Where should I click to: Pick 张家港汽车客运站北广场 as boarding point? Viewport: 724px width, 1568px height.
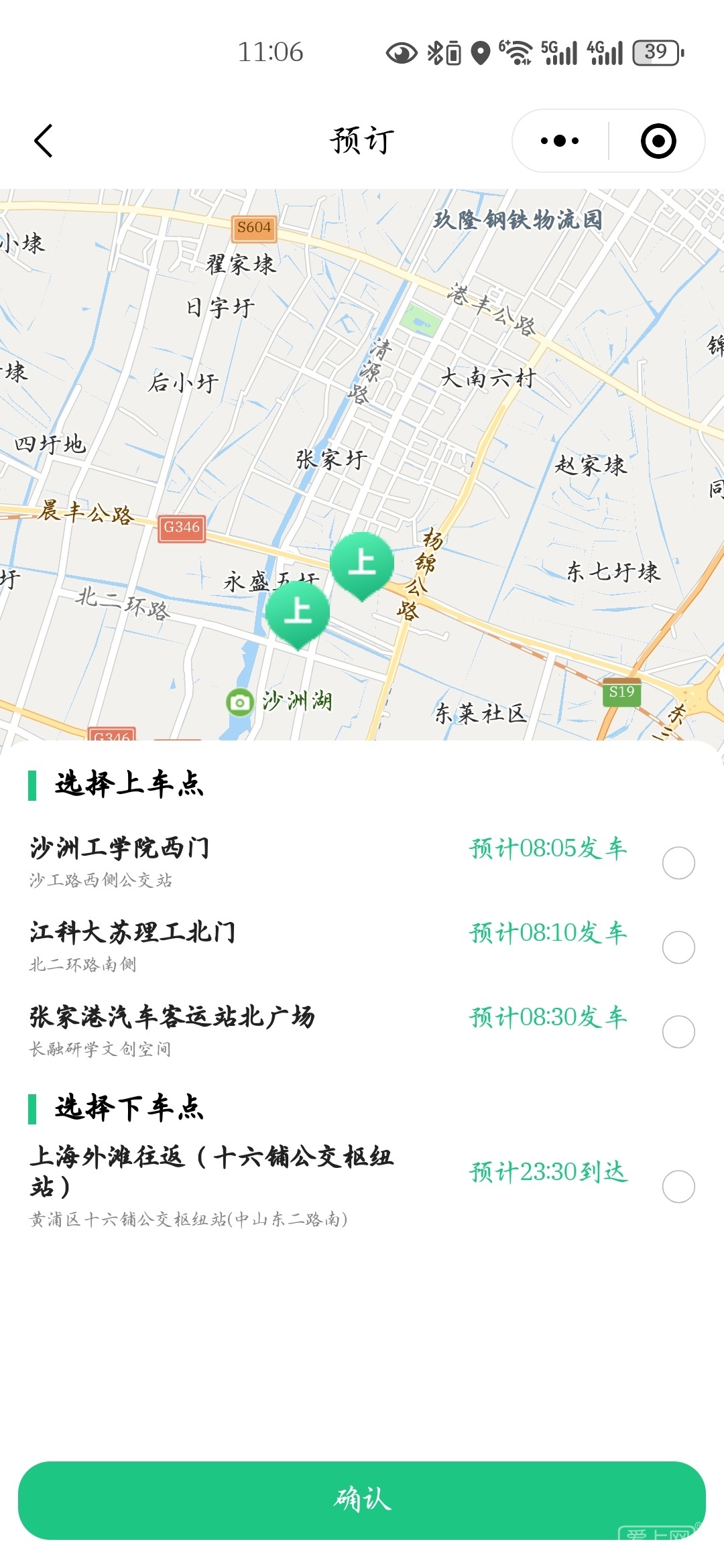[678, 1031]
